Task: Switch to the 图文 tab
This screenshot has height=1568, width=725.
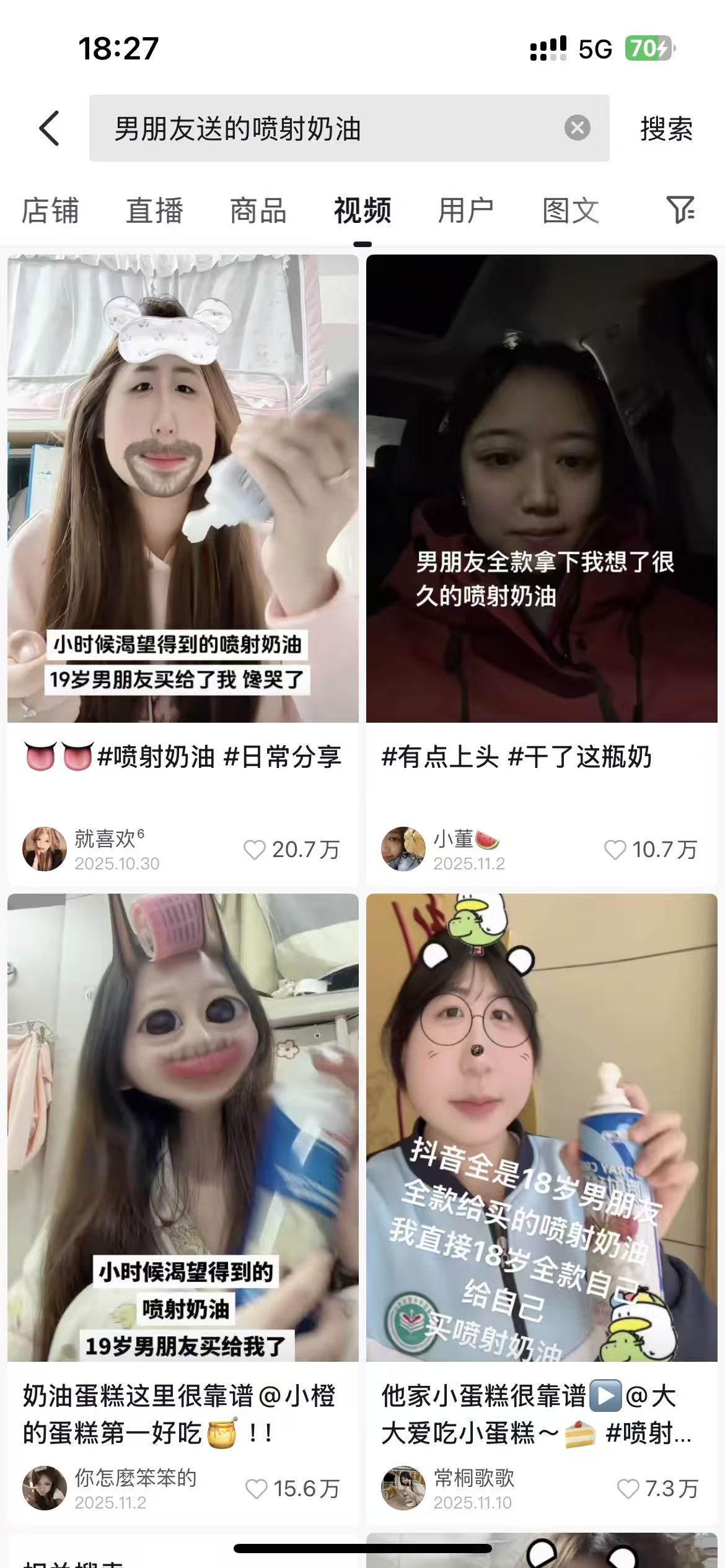Action: coord(570,211)
